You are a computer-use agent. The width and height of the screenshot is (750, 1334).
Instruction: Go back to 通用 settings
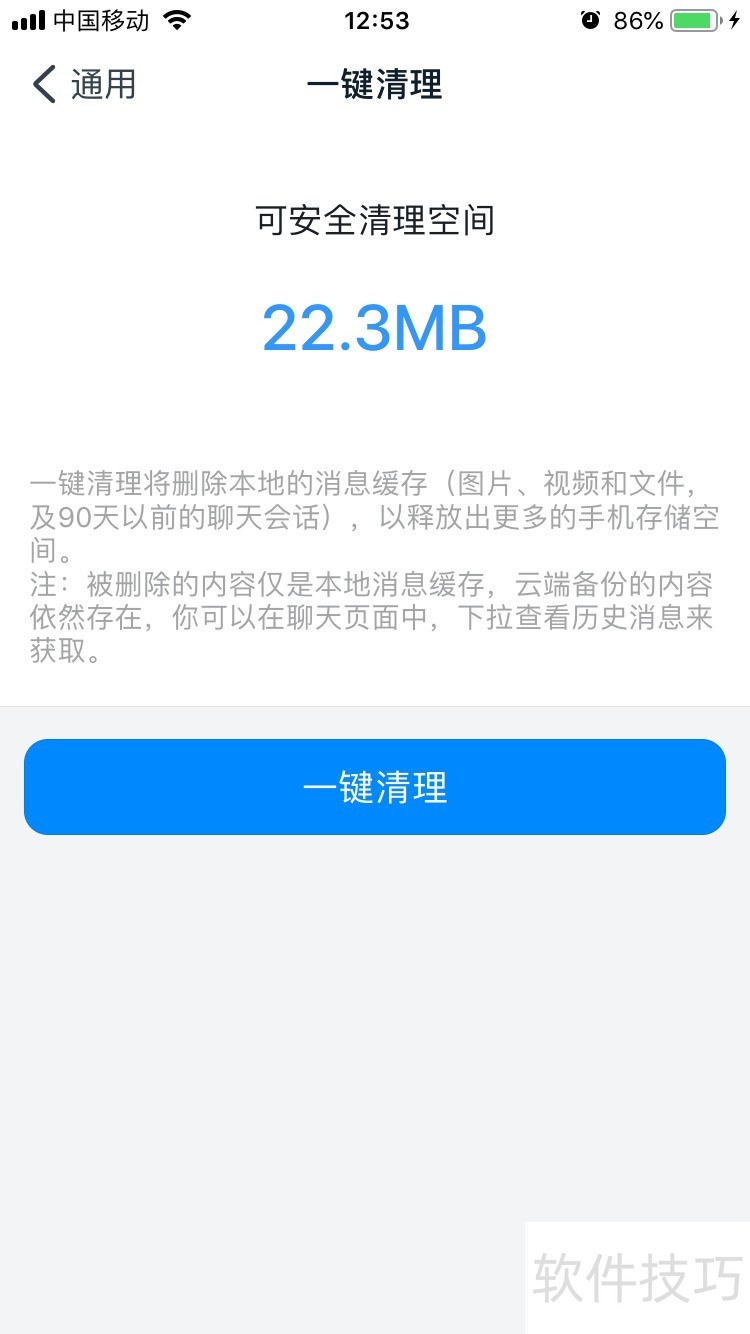tap(83, 85)
